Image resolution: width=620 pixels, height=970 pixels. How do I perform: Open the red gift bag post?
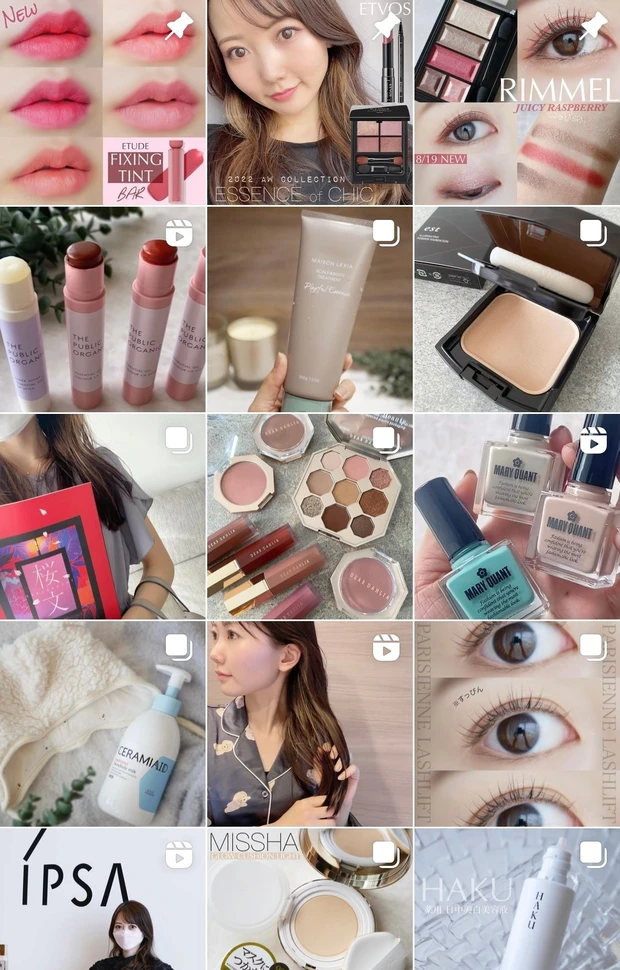tap(102, 517)
